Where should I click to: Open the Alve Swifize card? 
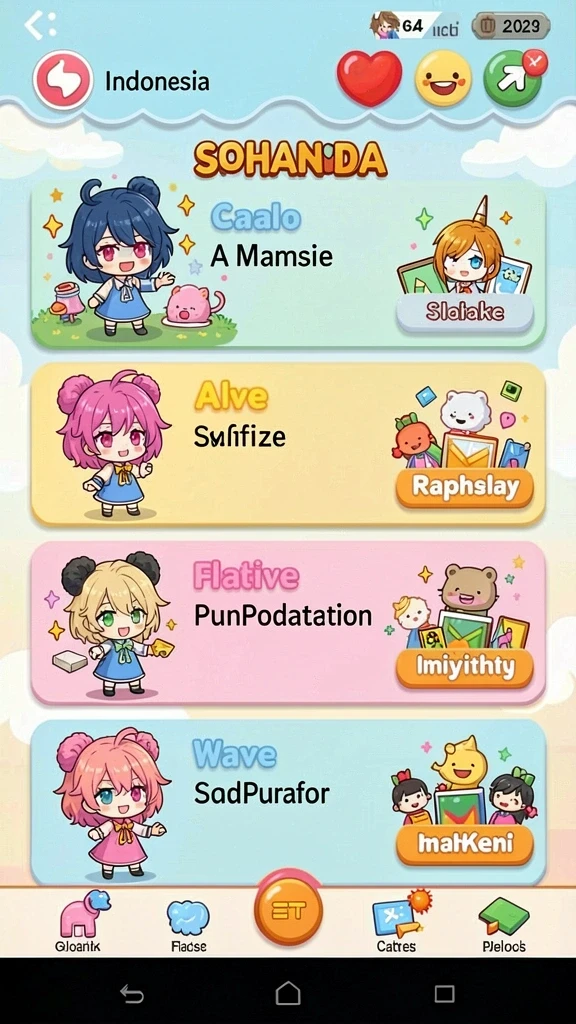tap(288, 444)
